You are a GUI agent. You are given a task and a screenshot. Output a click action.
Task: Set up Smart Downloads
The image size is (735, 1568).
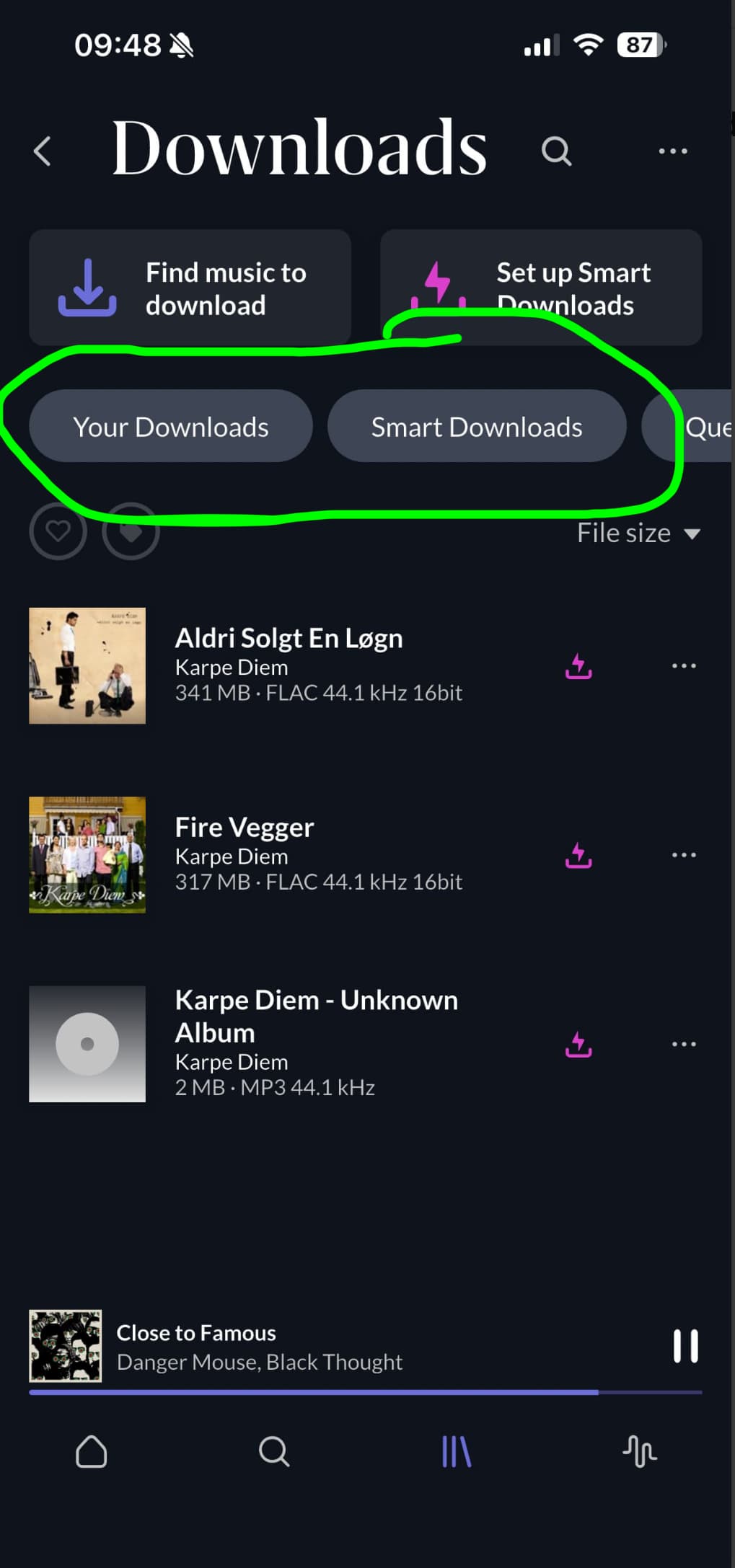(x=541, y=288)
